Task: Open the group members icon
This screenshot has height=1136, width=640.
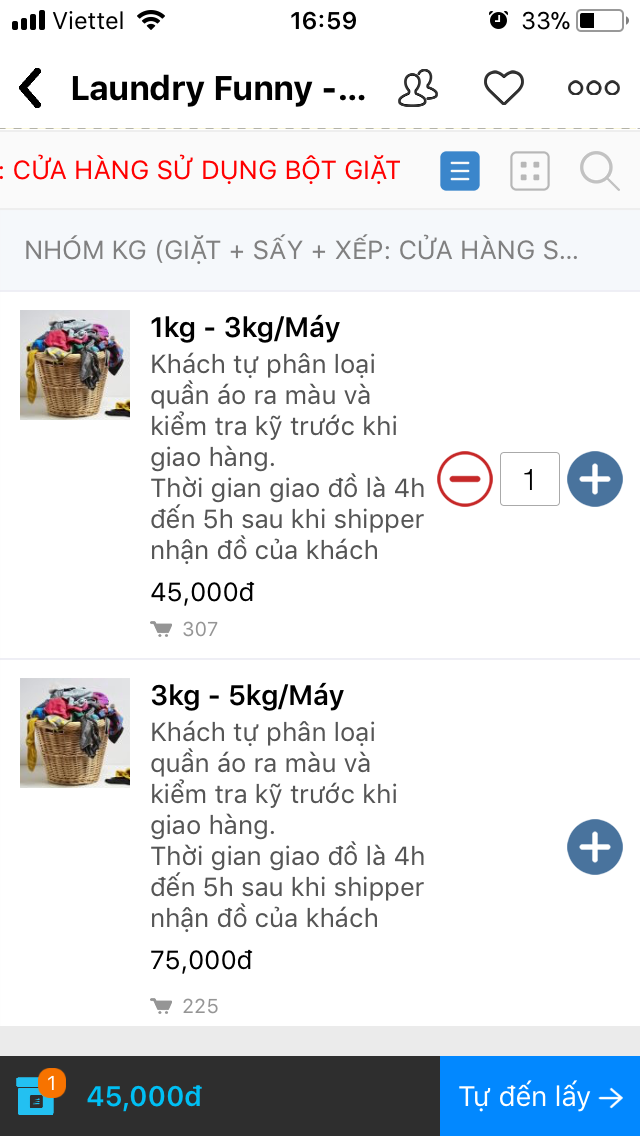Action: (418, 89)
